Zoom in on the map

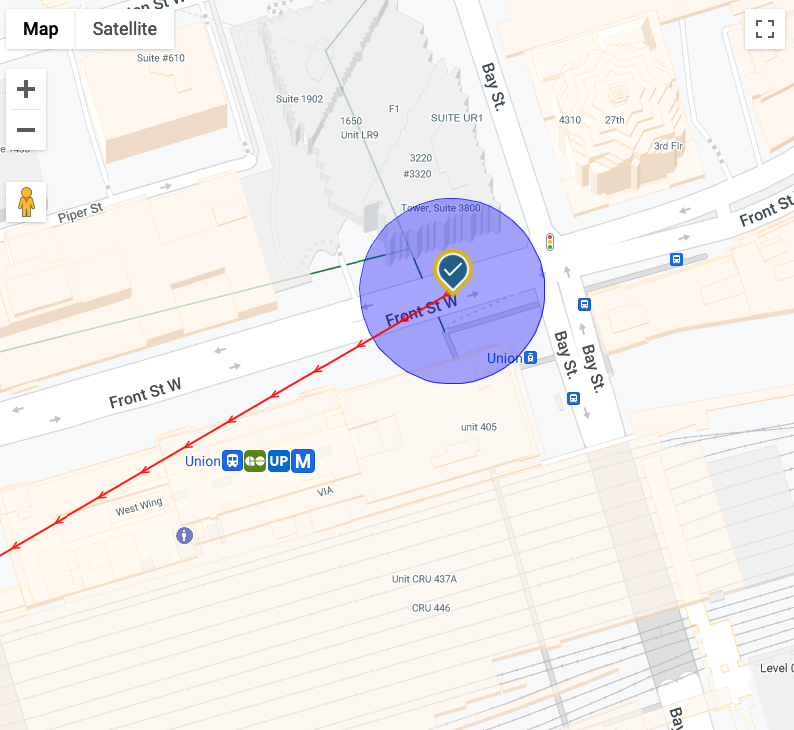point(26,89)
